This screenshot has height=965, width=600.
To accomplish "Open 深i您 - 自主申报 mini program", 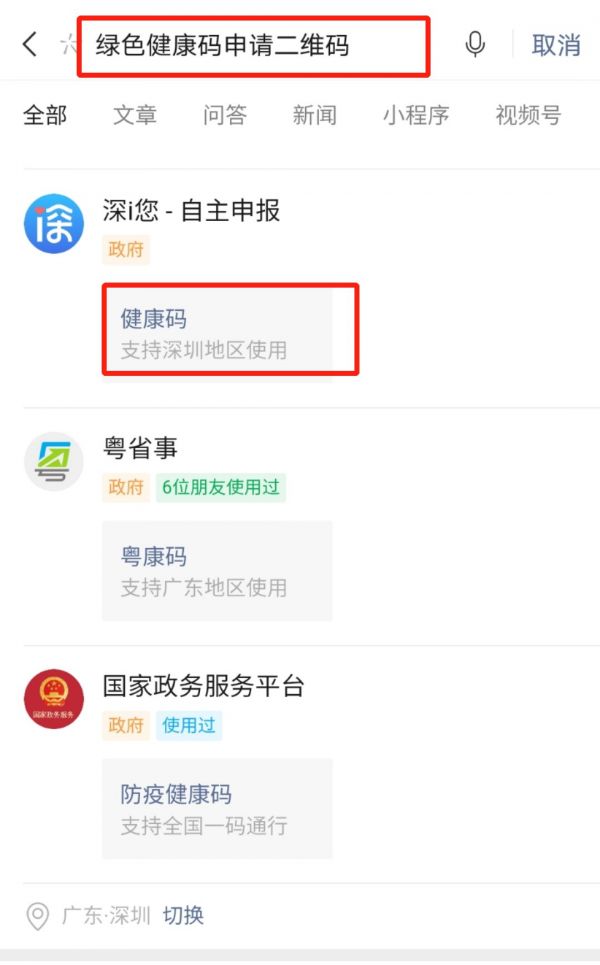I will (x=191, y=211).
